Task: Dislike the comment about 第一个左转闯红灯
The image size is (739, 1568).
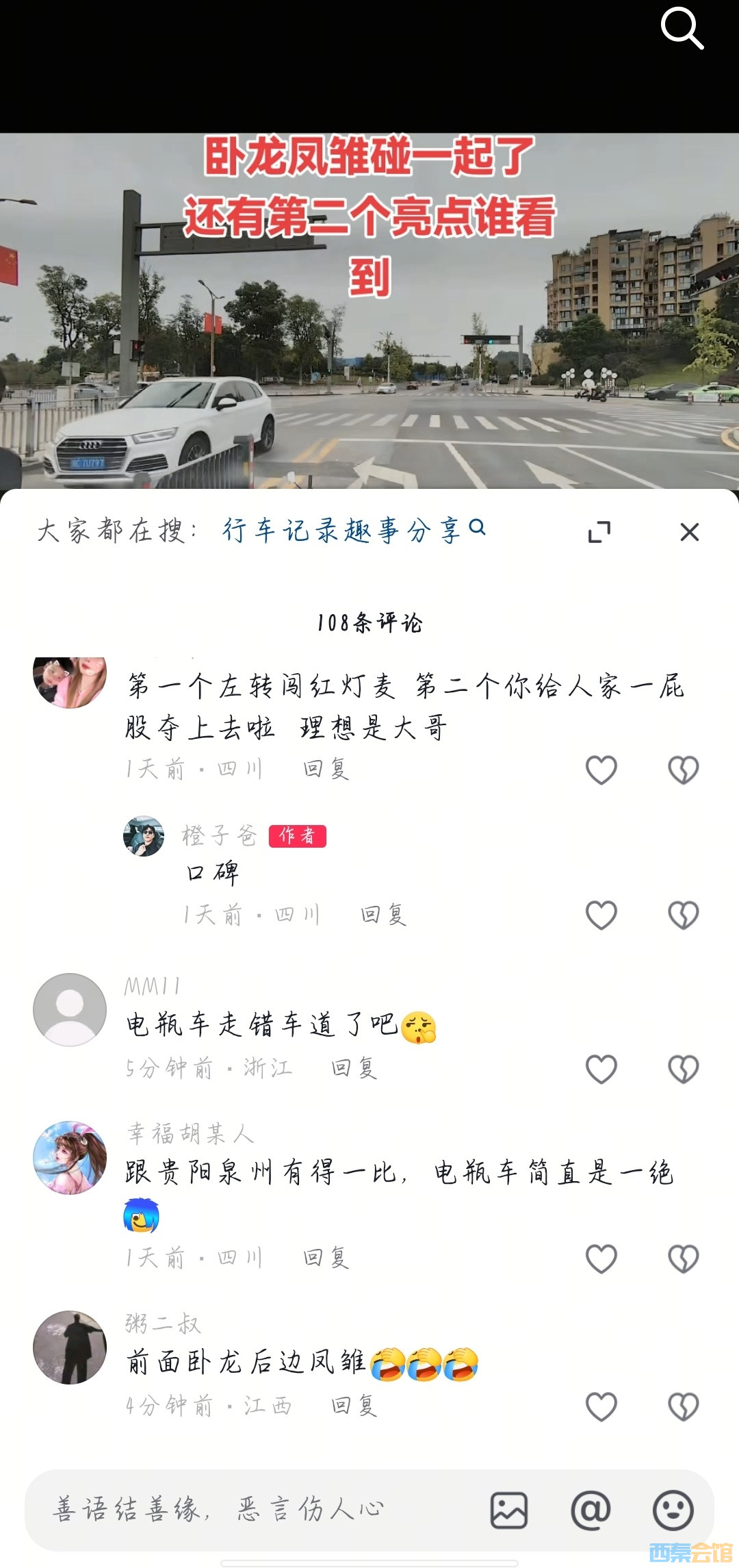Action: click(x=683, y=770)
